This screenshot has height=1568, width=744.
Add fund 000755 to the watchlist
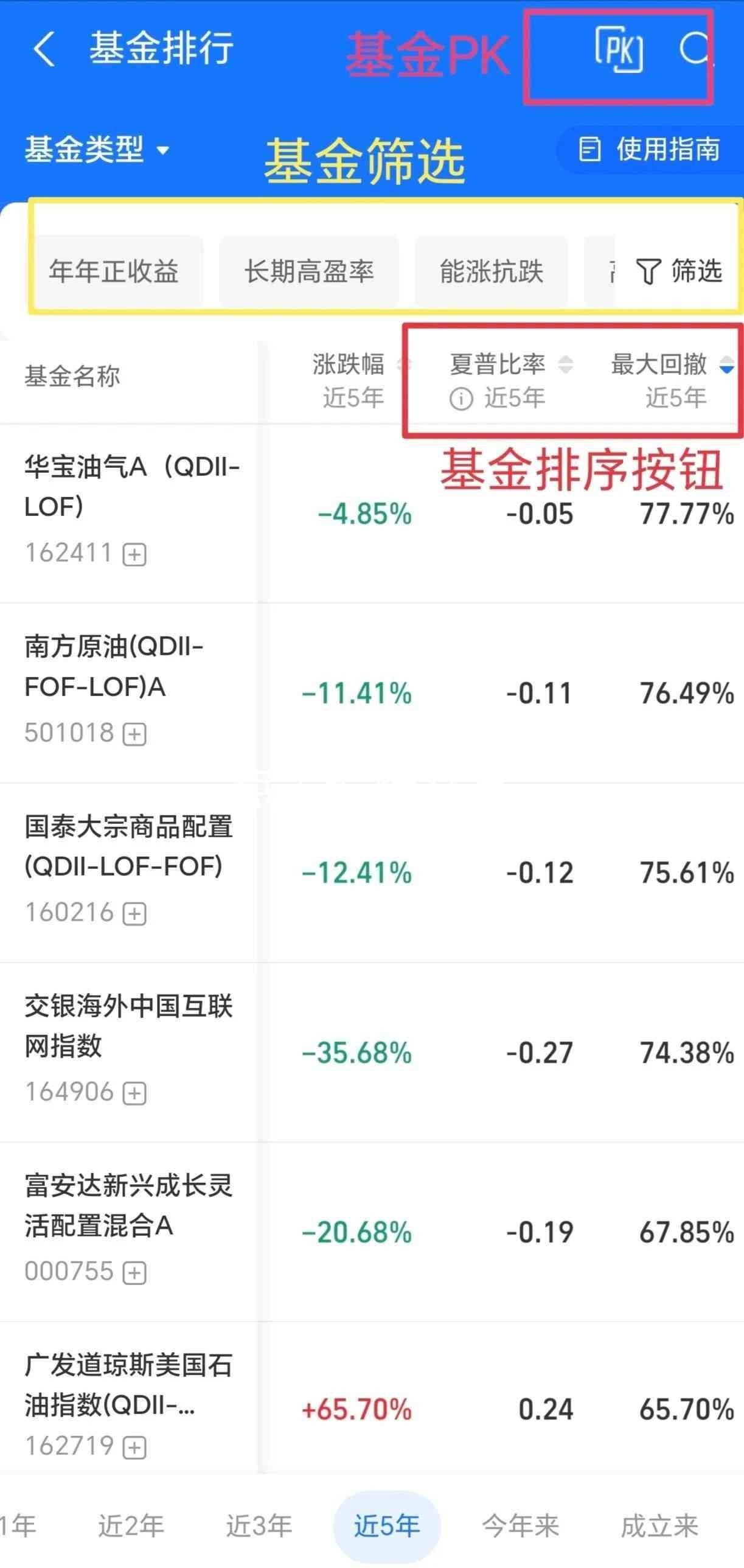click(x=134, y=1273)
